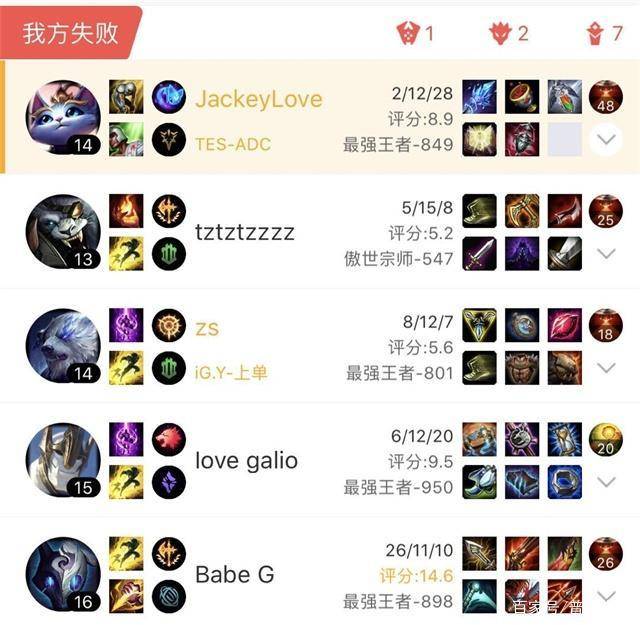Viewport: 640px width, 625px height.
Task: Expand tztztzzzz's match details
Action: 606,254
